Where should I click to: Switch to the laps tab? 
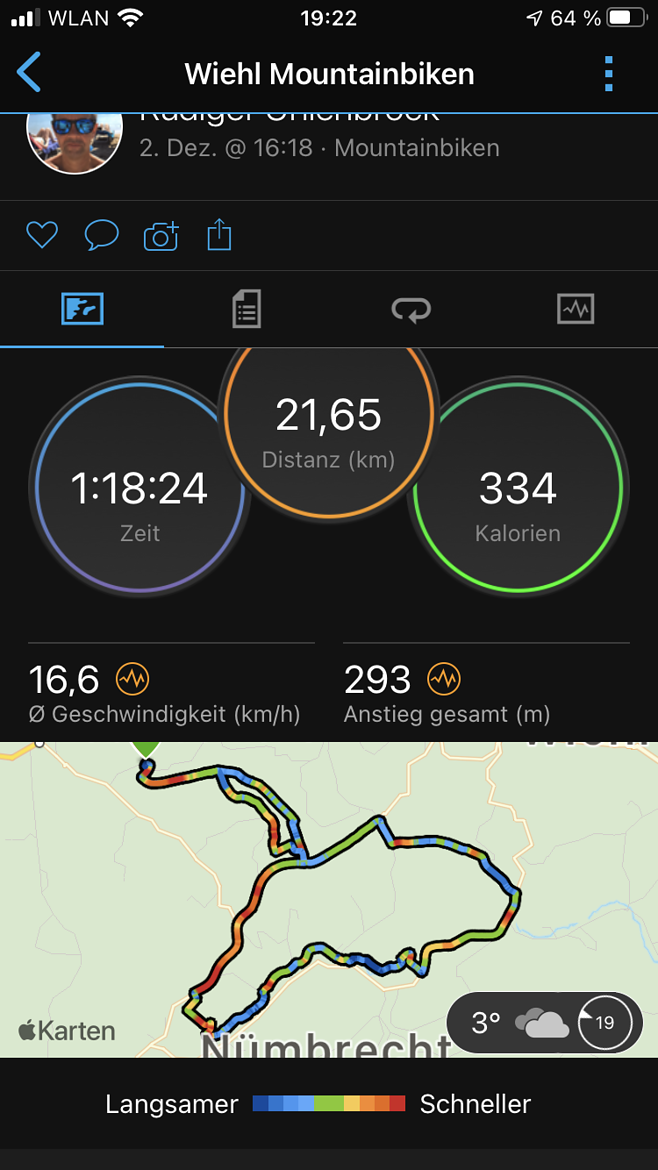(411, 309)
